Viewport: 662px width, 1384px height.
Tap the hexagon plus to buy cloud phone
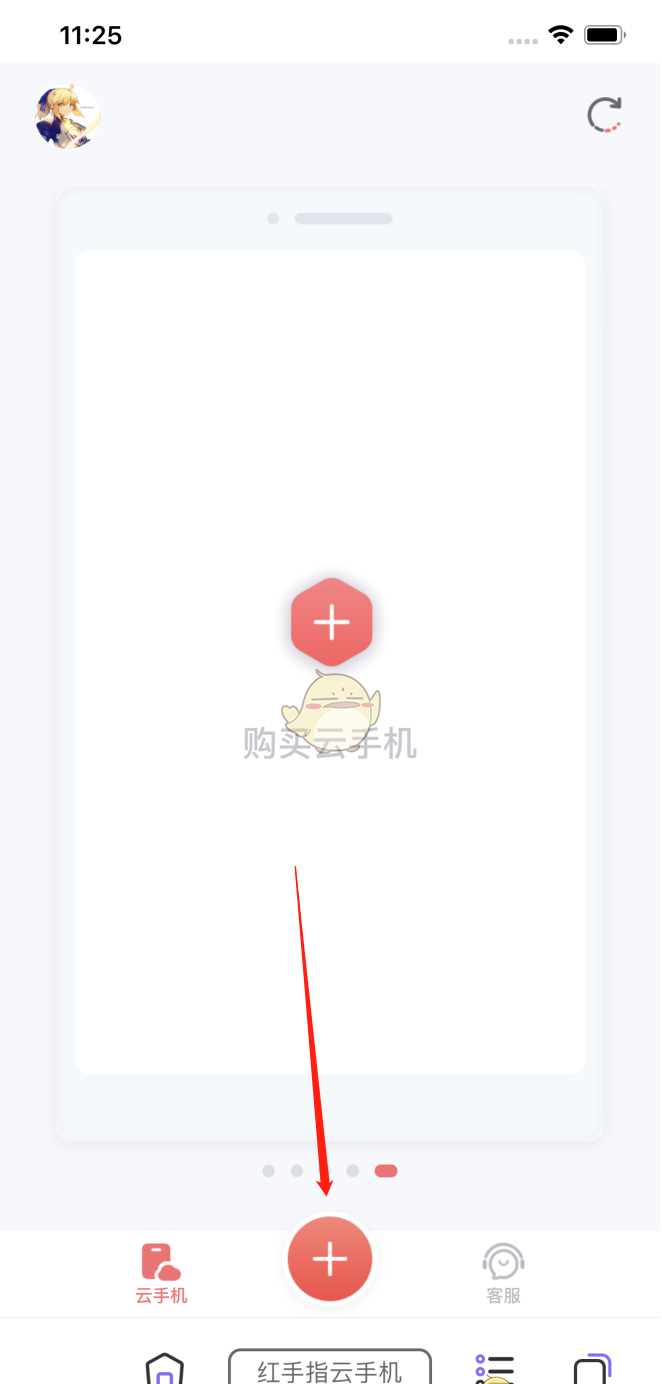click(331, 622)
